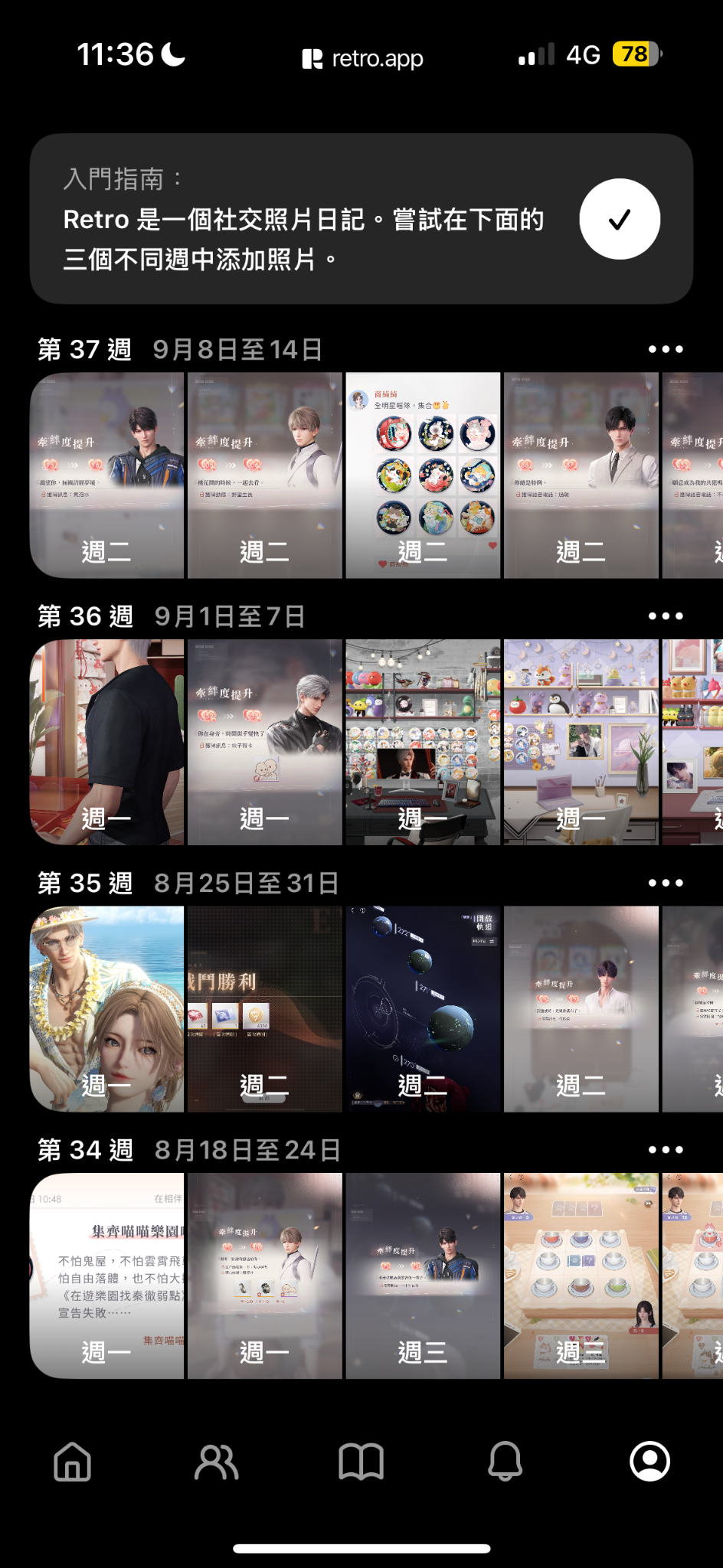Open the 集齊喵喵樂園 text photo in week 34
Viewport: 723px width, 1568px height.
(x=107, y=1275)
